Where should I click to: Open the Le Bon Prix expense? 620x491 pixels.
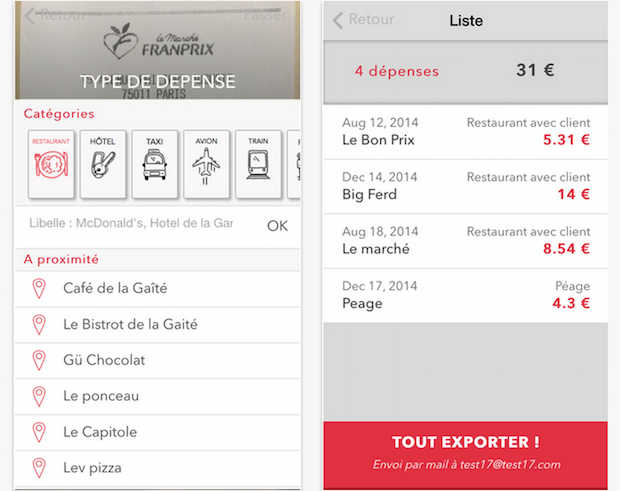click(x=465, y=131)
